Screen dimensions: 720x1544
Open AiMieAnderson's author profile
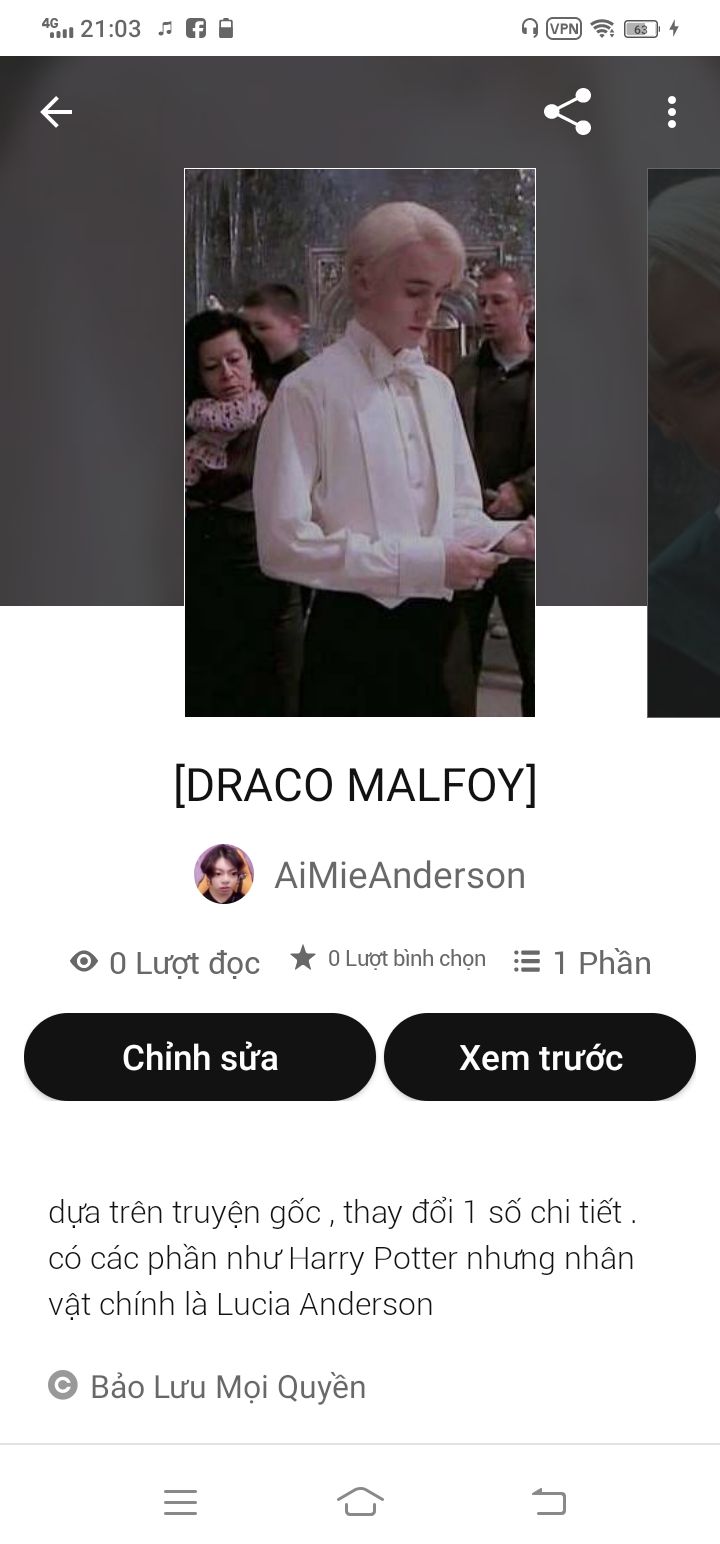click(360, 875)
